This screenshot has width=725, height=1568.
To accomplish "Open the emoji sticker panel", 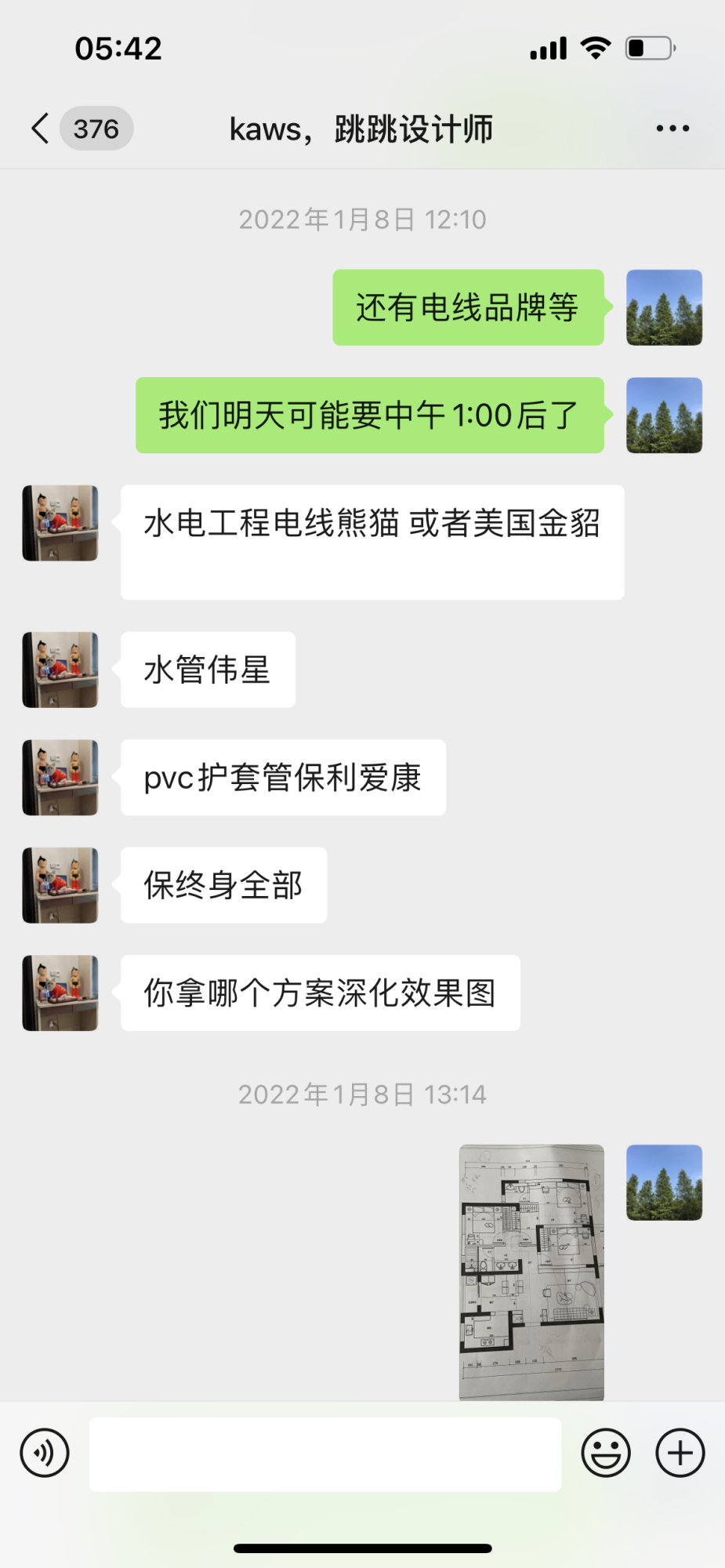I will (605, 1453).
